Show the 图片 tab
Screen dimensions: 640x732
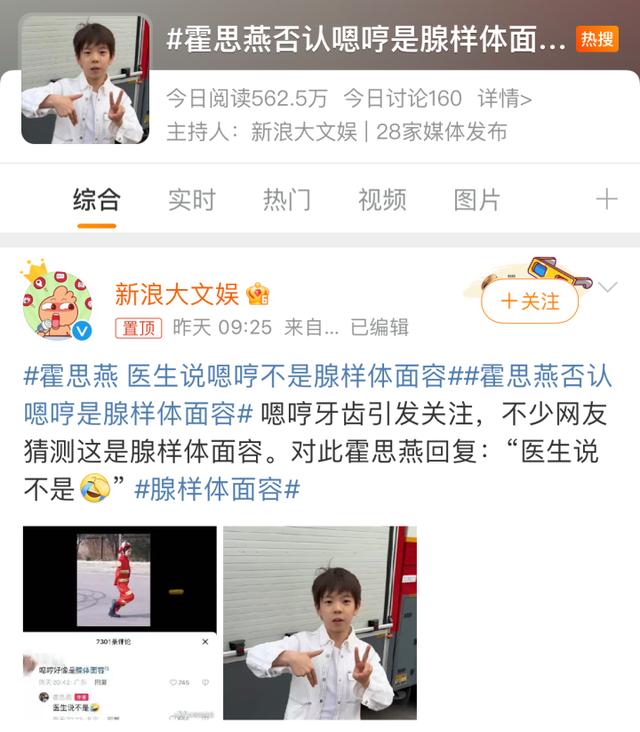point(477,200)
